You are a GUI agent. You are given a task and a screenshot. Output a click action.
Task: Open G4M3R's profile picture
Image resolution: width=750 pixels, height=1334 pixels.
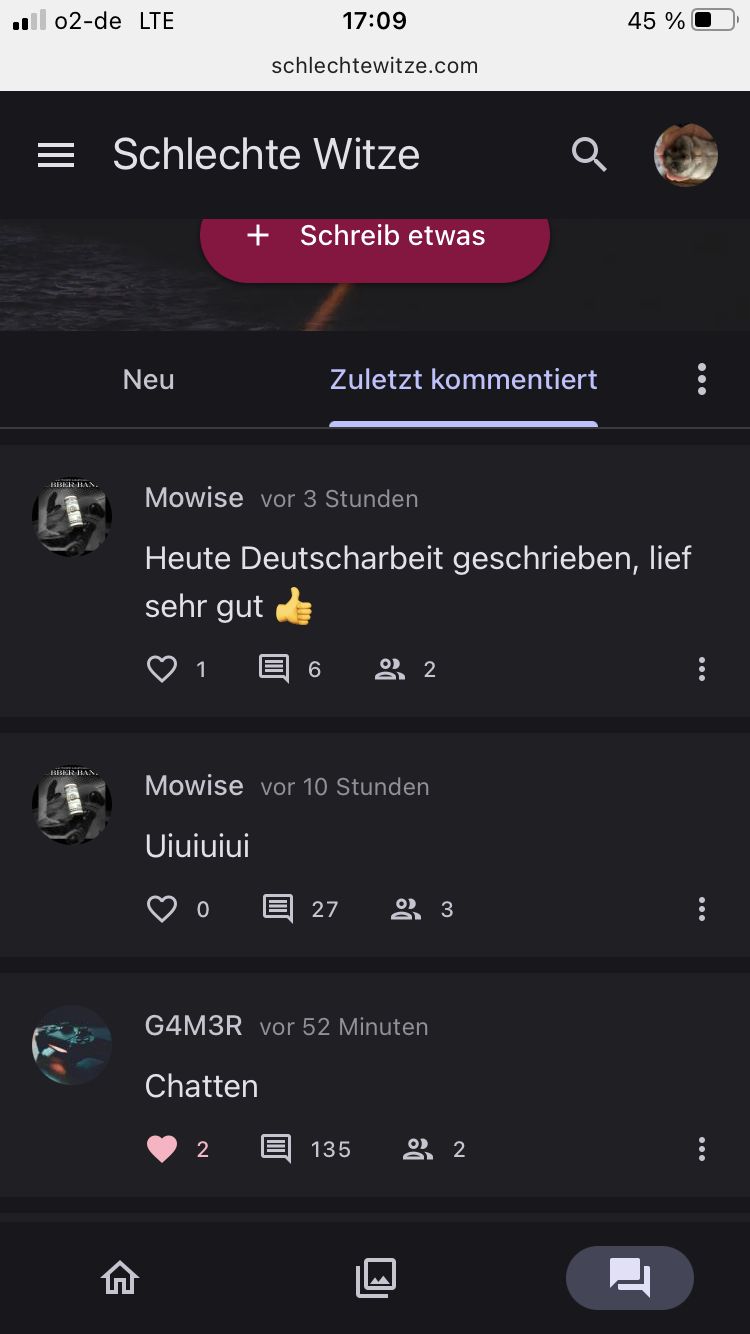click(x=72, y=1046)
